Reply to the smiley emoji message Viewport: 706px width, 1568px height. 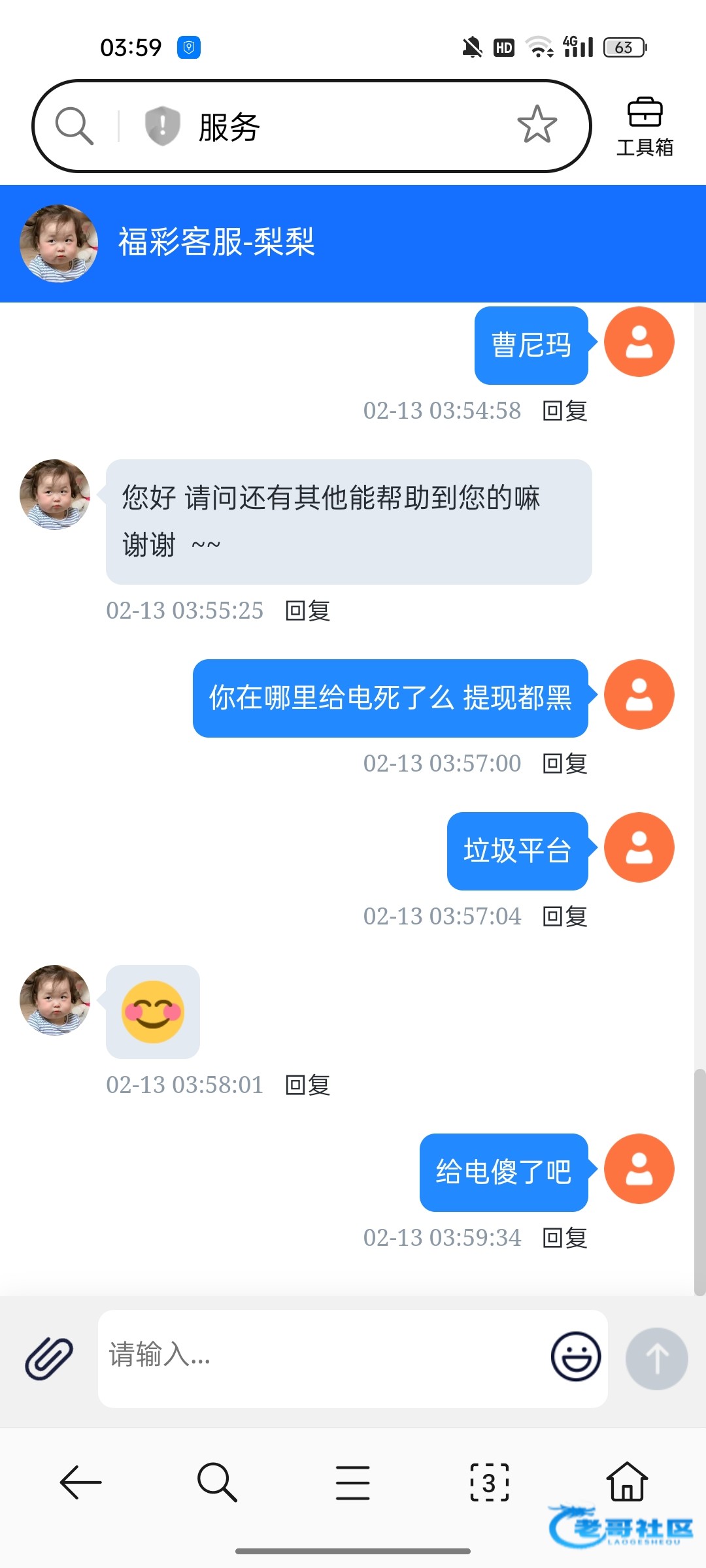[x=308, y=1085]
